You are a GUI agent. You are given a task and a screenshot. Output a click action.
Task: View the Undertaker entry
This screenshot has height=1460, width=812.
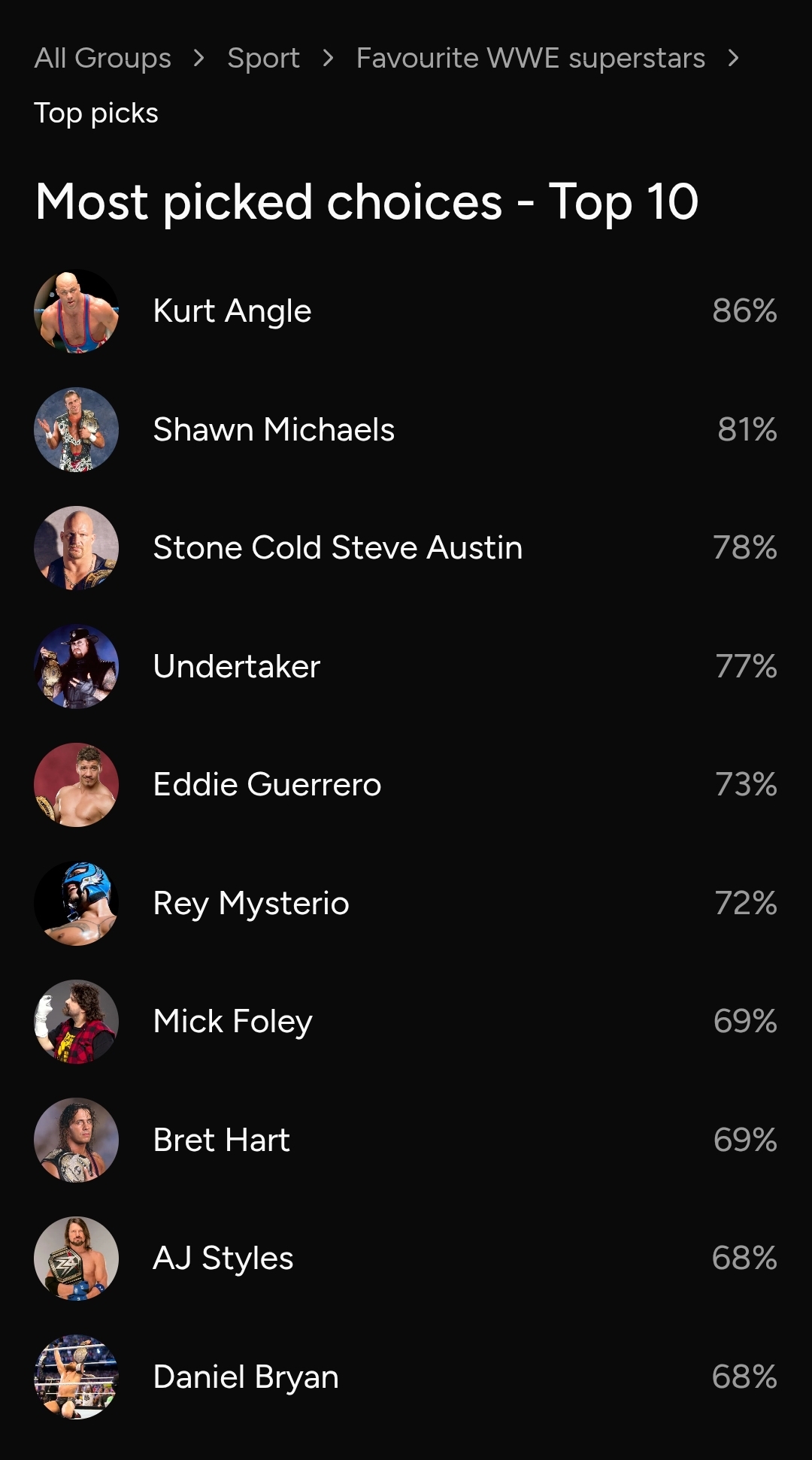click(x=237, y=667)
